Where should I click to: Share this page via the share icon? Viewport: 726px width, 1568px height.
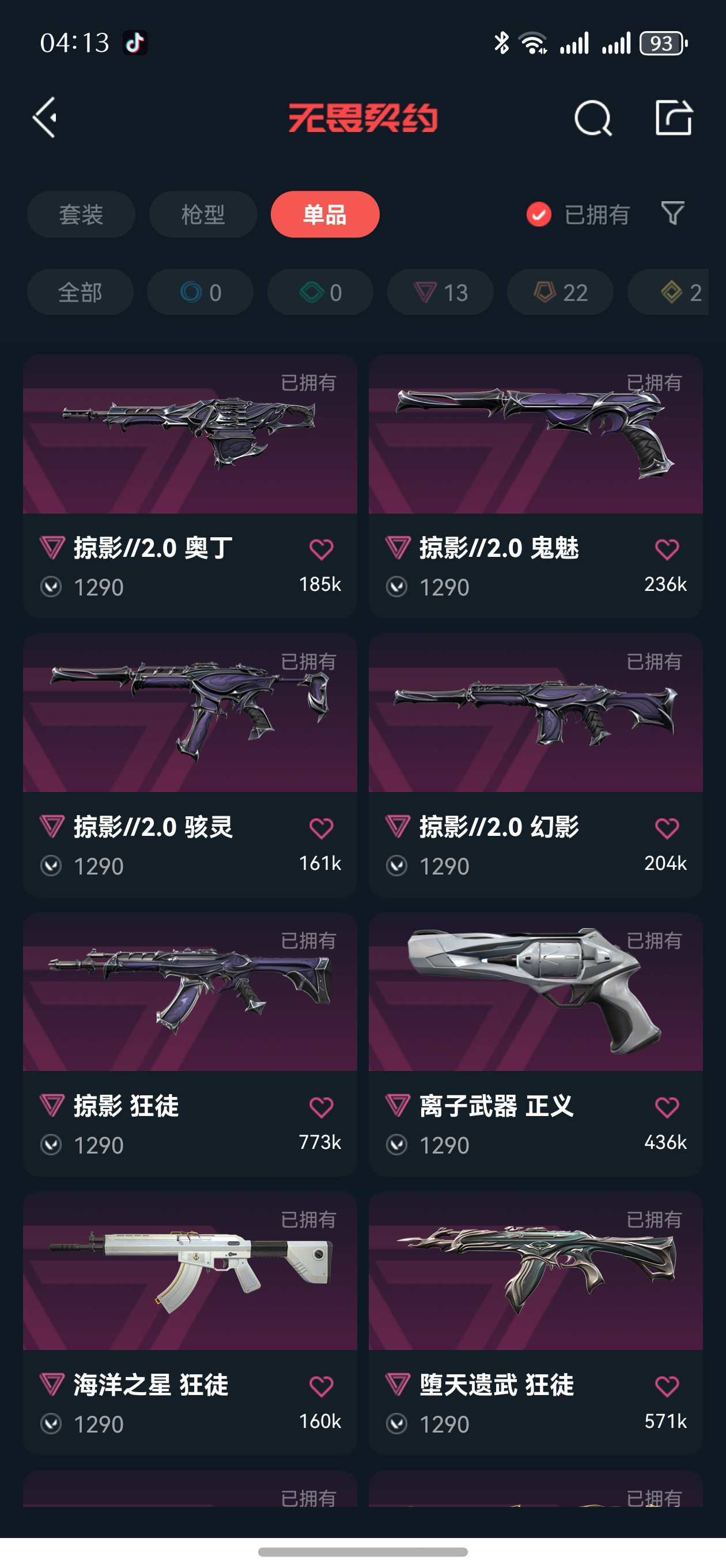[x=673, y=118]
